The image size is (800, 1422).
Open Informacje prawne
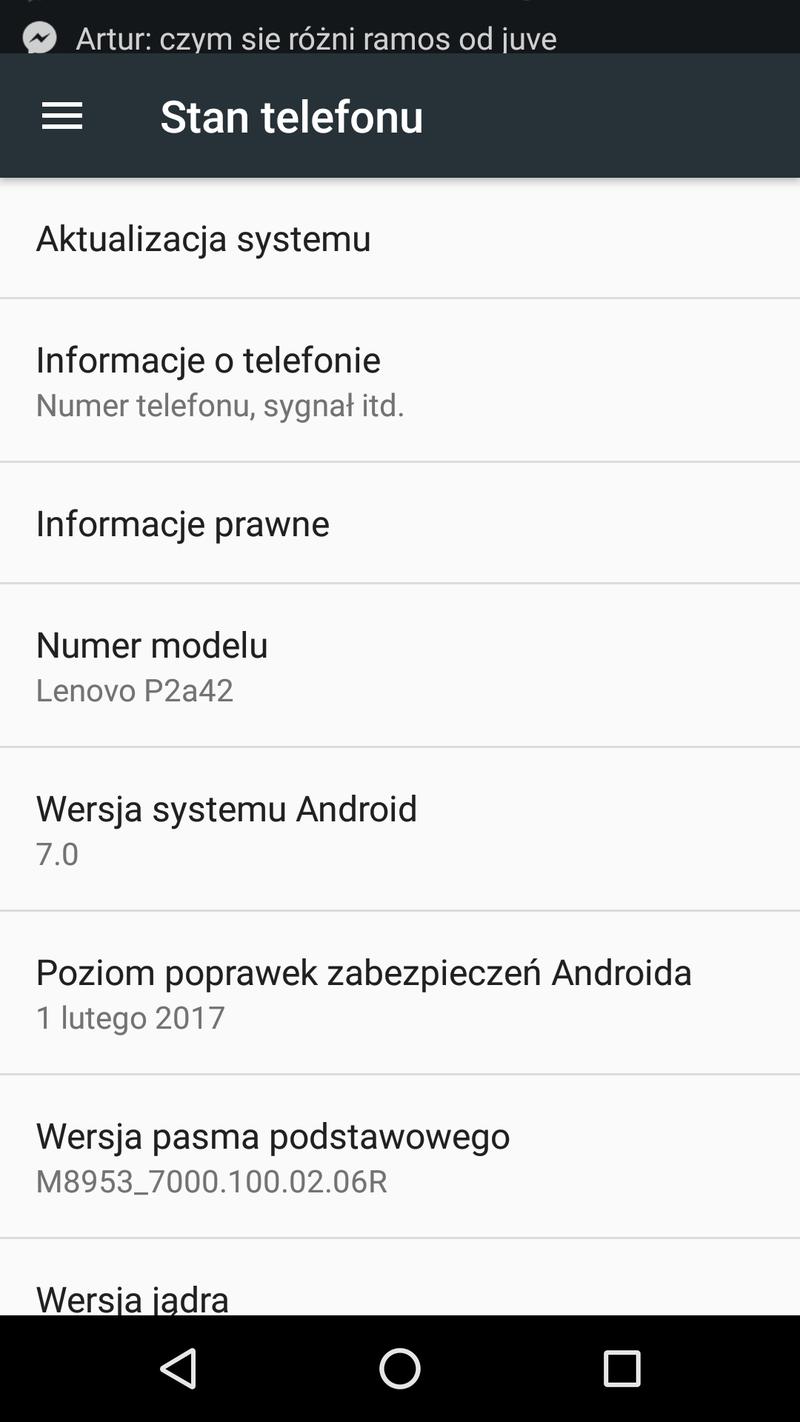400,523
